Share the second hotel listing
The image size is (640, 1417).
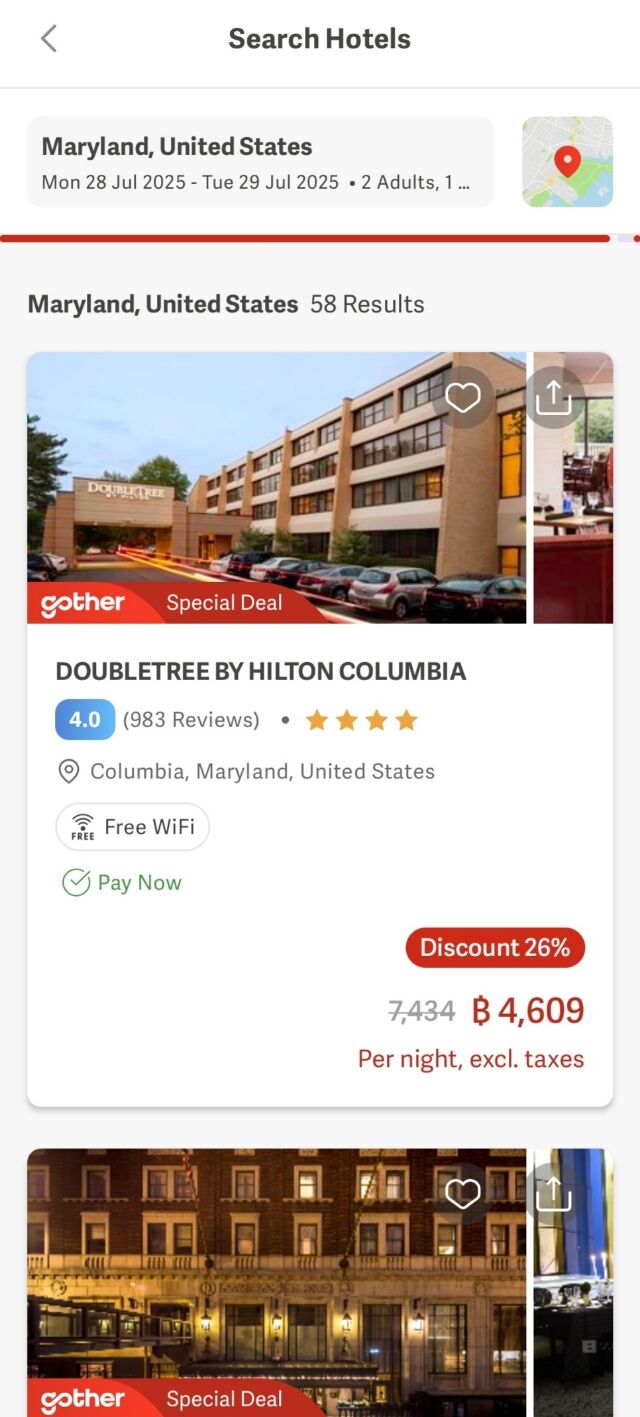click(x=554, y=1194)
